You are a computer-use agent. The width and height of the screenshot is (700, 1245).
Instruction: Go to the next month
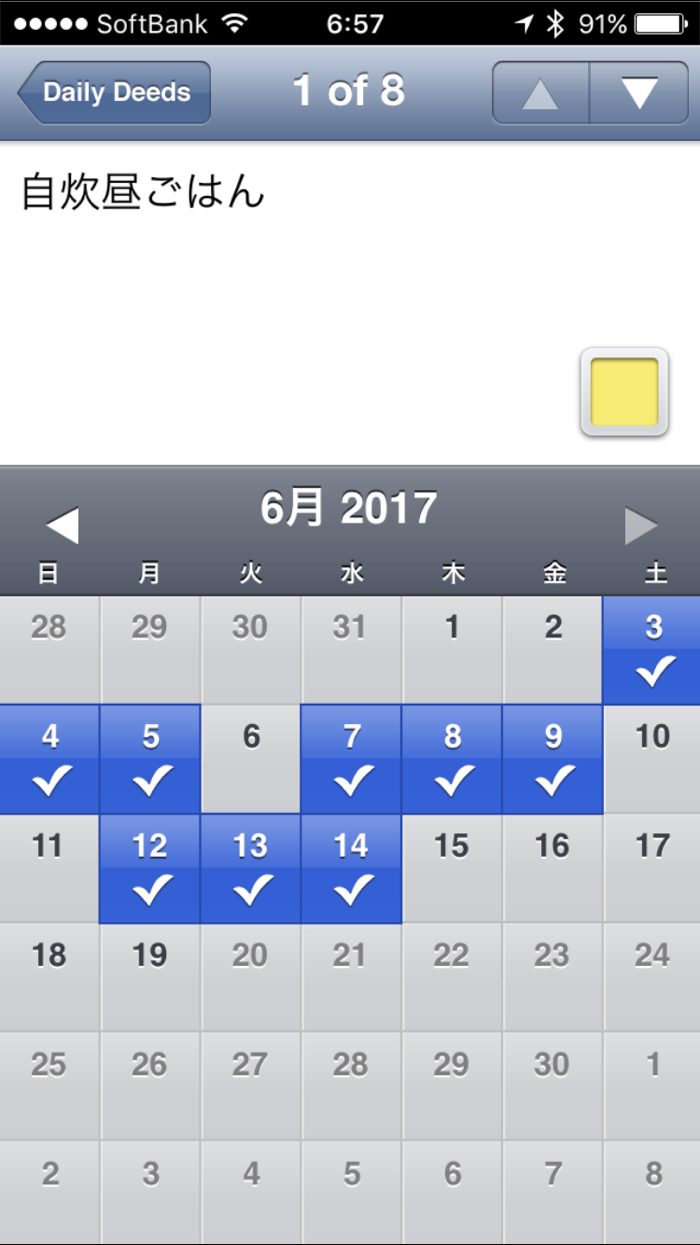tap(641, 525)
